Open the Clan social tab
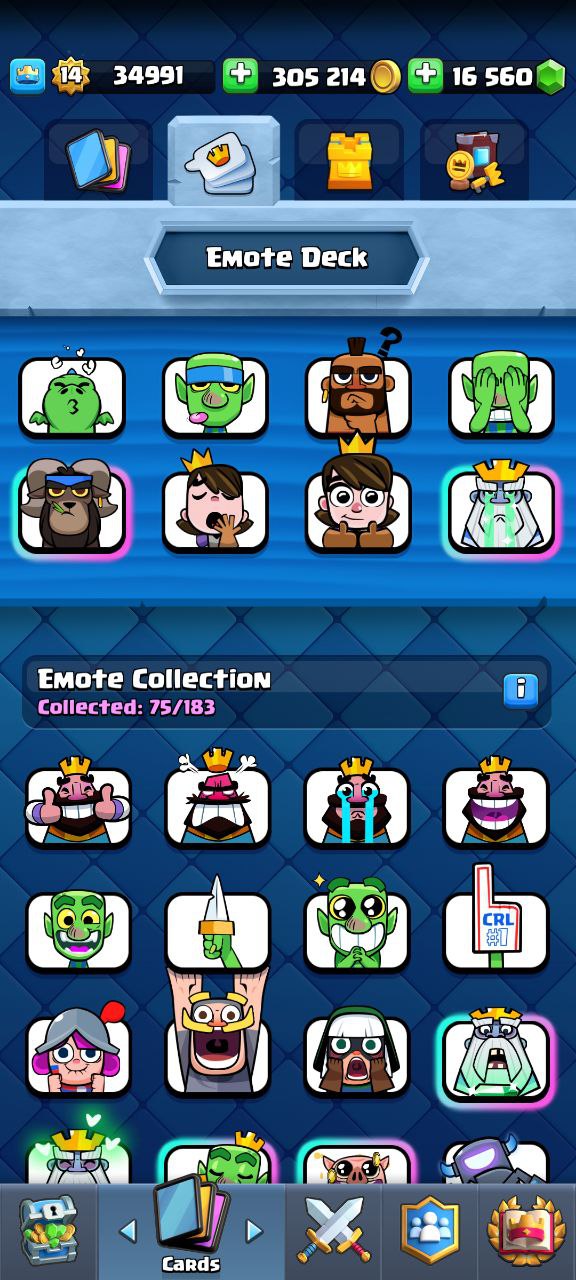This screenshot has width=576, height=1280. [x=430, y=1230]
